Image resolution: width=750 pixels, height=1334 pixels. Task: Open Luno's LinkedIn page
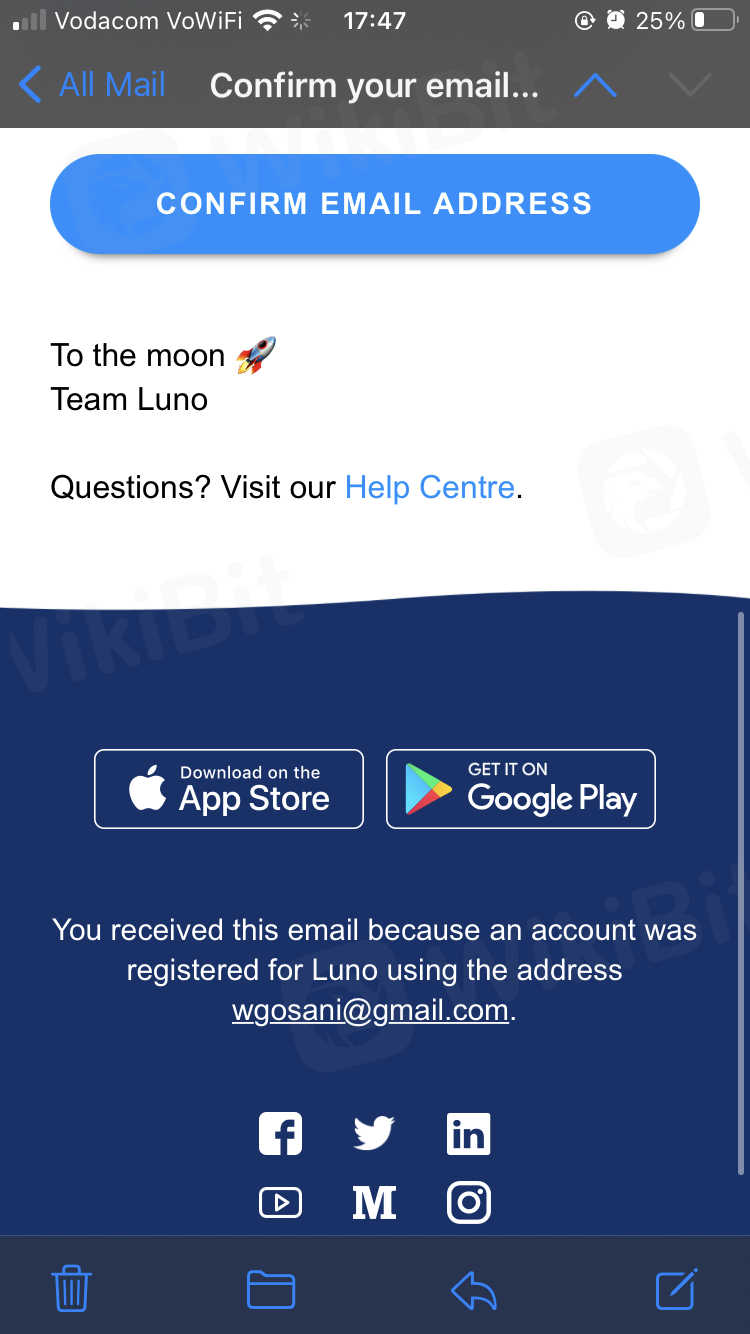coord(468,1134)
